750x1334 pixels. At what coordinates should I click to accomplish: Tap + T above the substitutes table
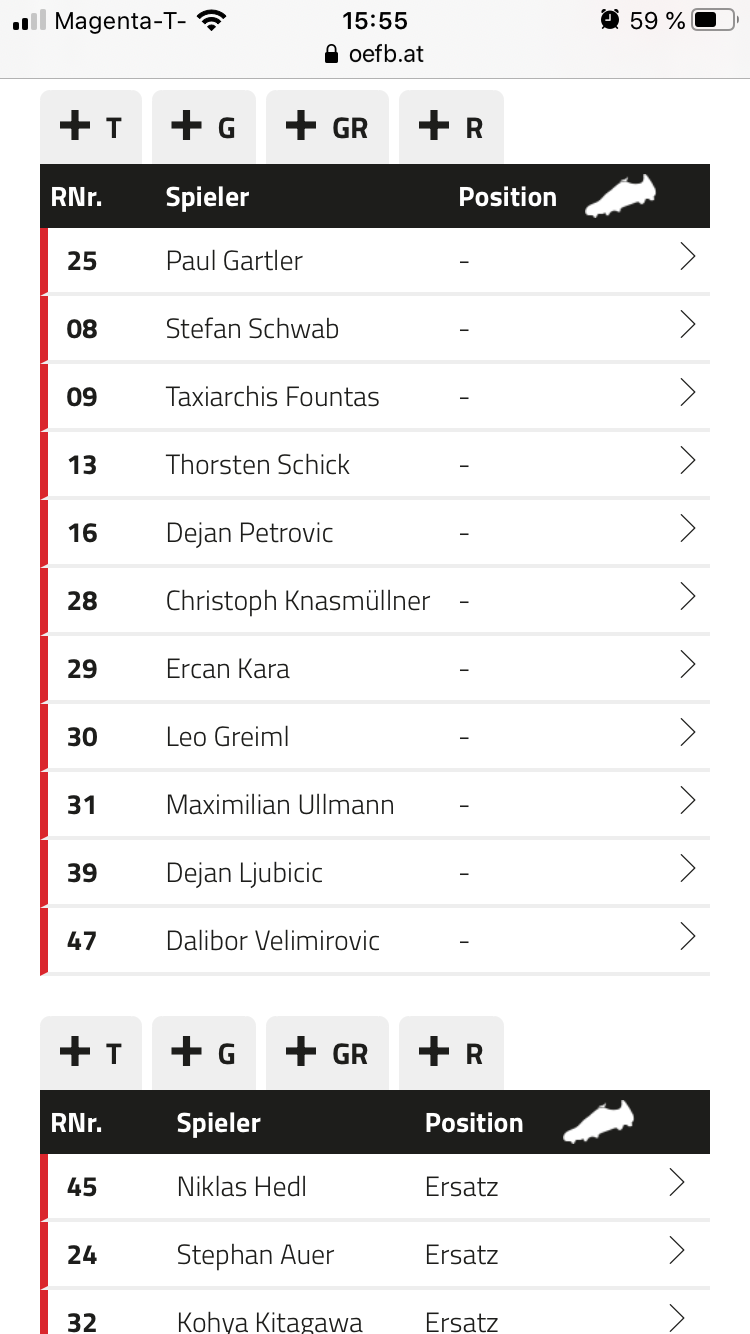click(91, 1053)
